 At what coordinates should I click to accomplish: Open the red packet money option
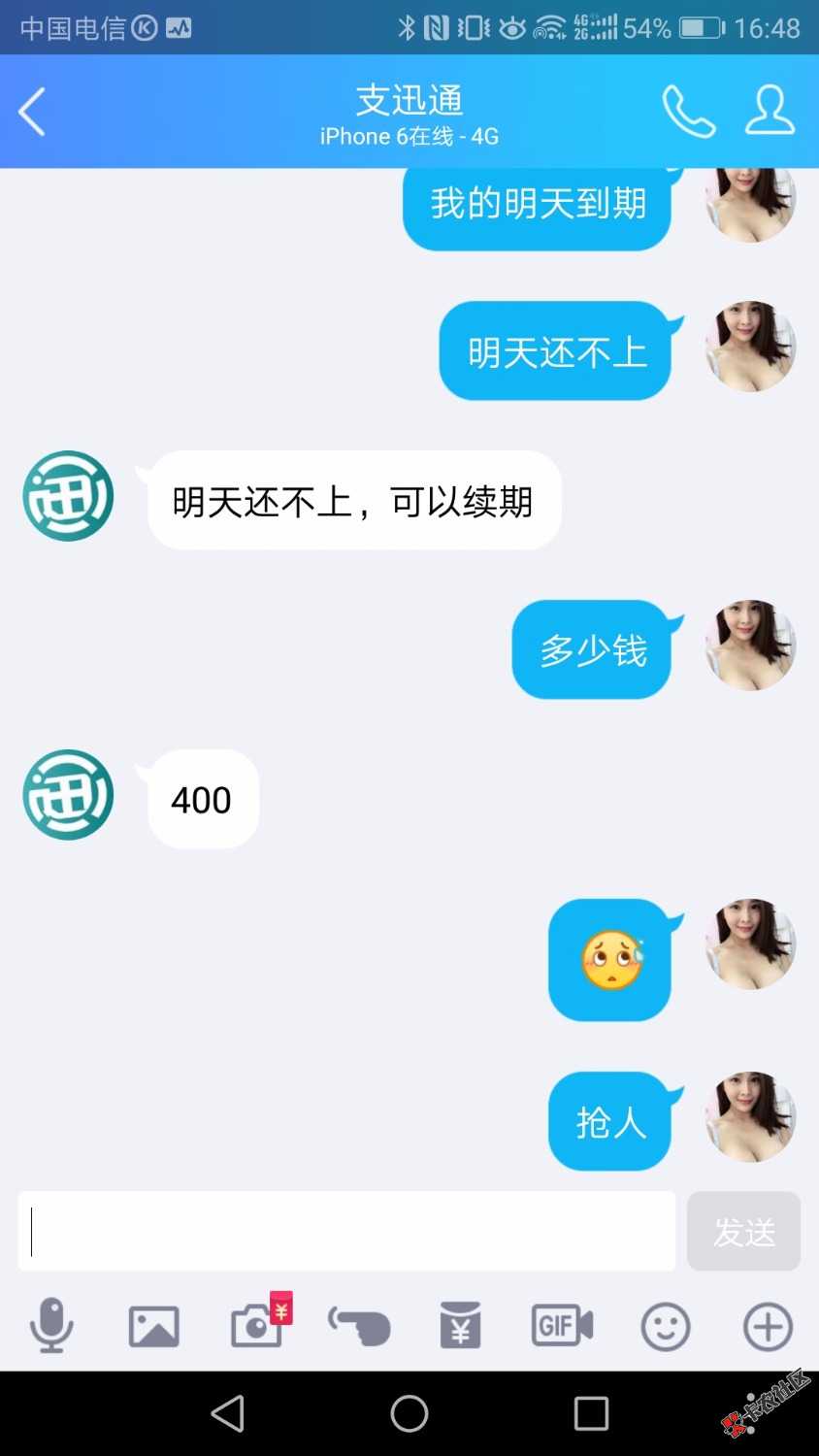pos(461,1326)
